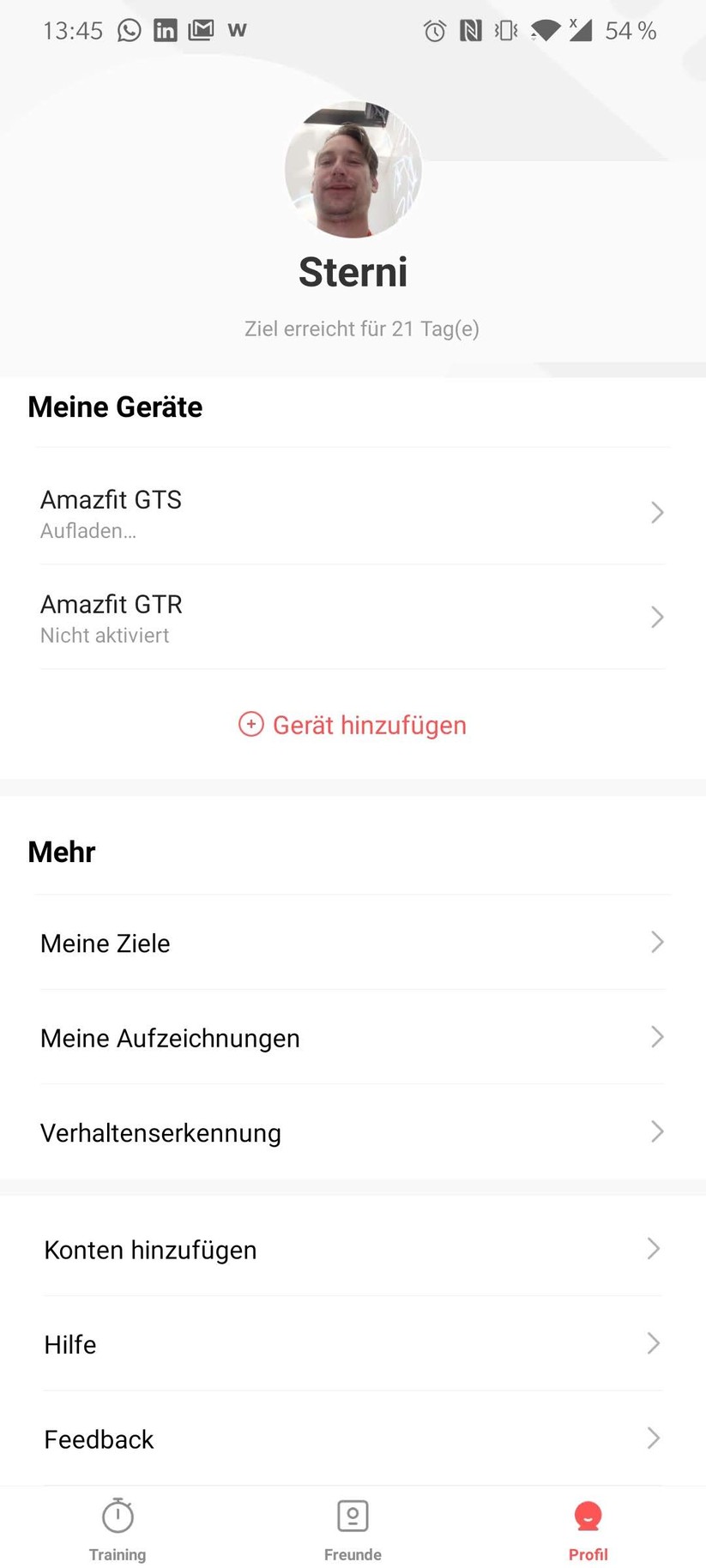Open the Hilfe page
The image size is (706, 1568).
[352, 1344]
